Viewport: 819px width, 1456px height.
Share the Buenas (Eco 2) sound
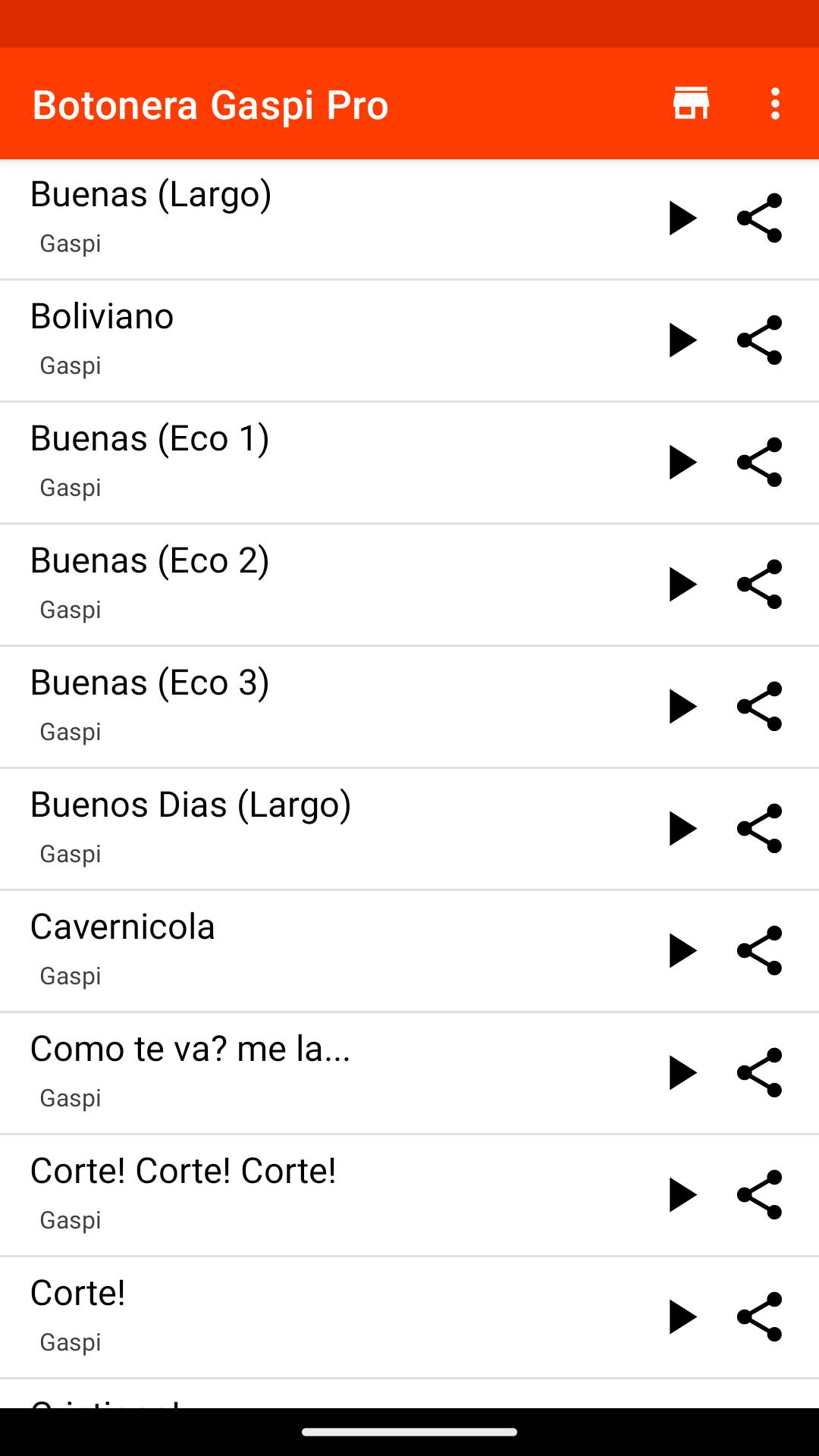(759, 585)
